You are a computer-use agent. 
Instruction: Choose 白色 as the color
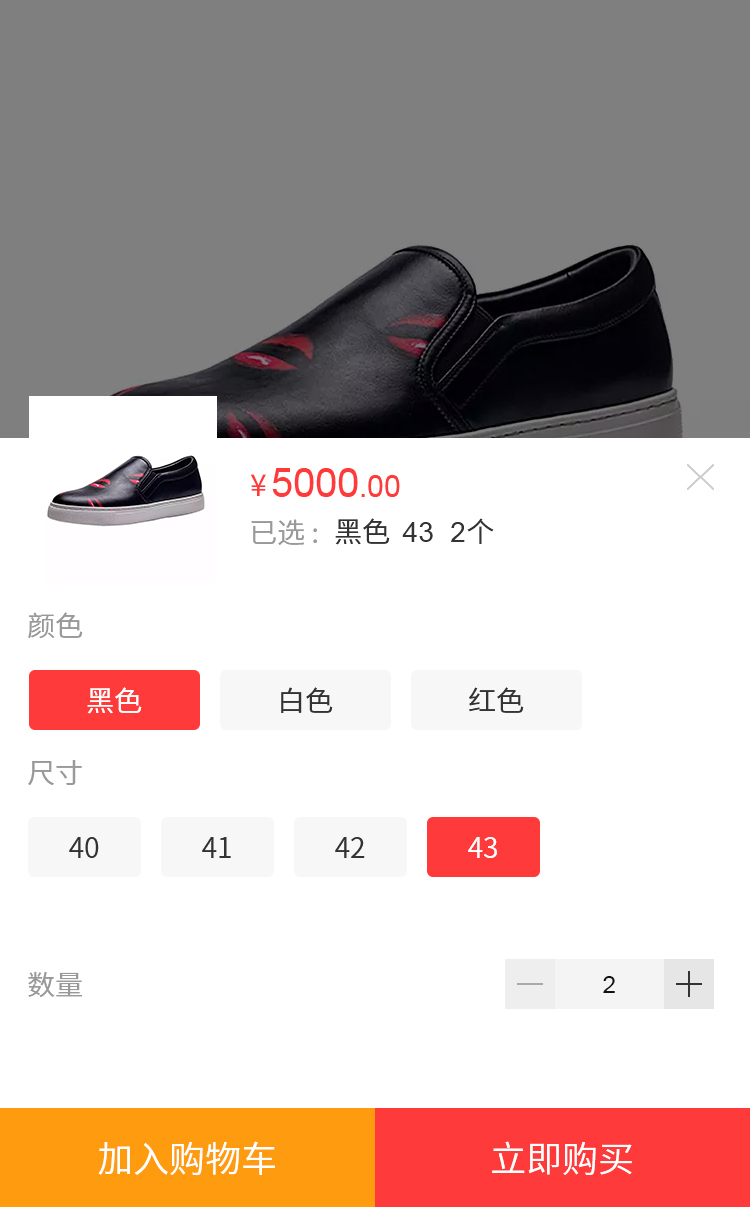(x=305, y=700)
